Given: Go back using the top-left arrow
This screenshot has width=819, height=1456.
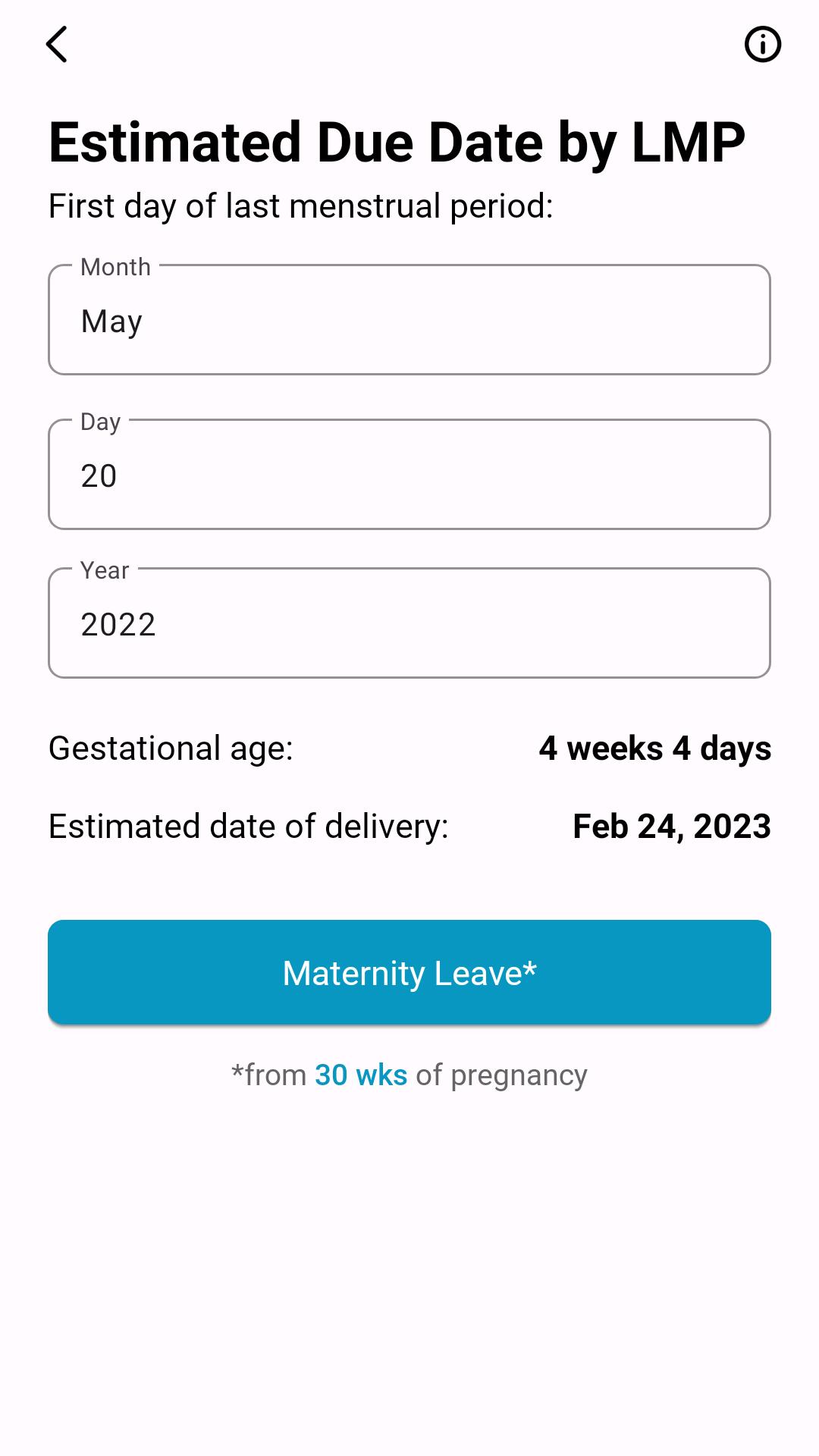Looking at the screenshot, I should 57,44.
